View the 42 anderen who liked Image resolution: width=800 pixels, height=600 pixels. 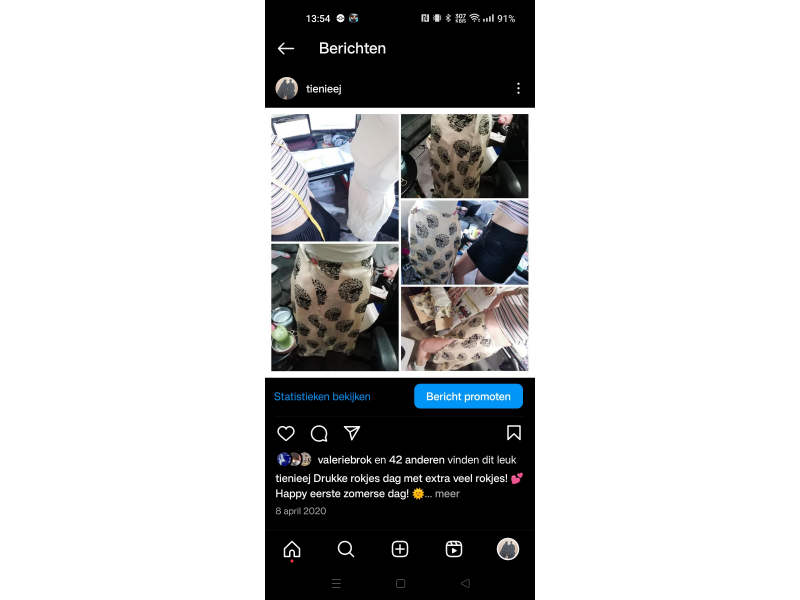tap(417, 460)
